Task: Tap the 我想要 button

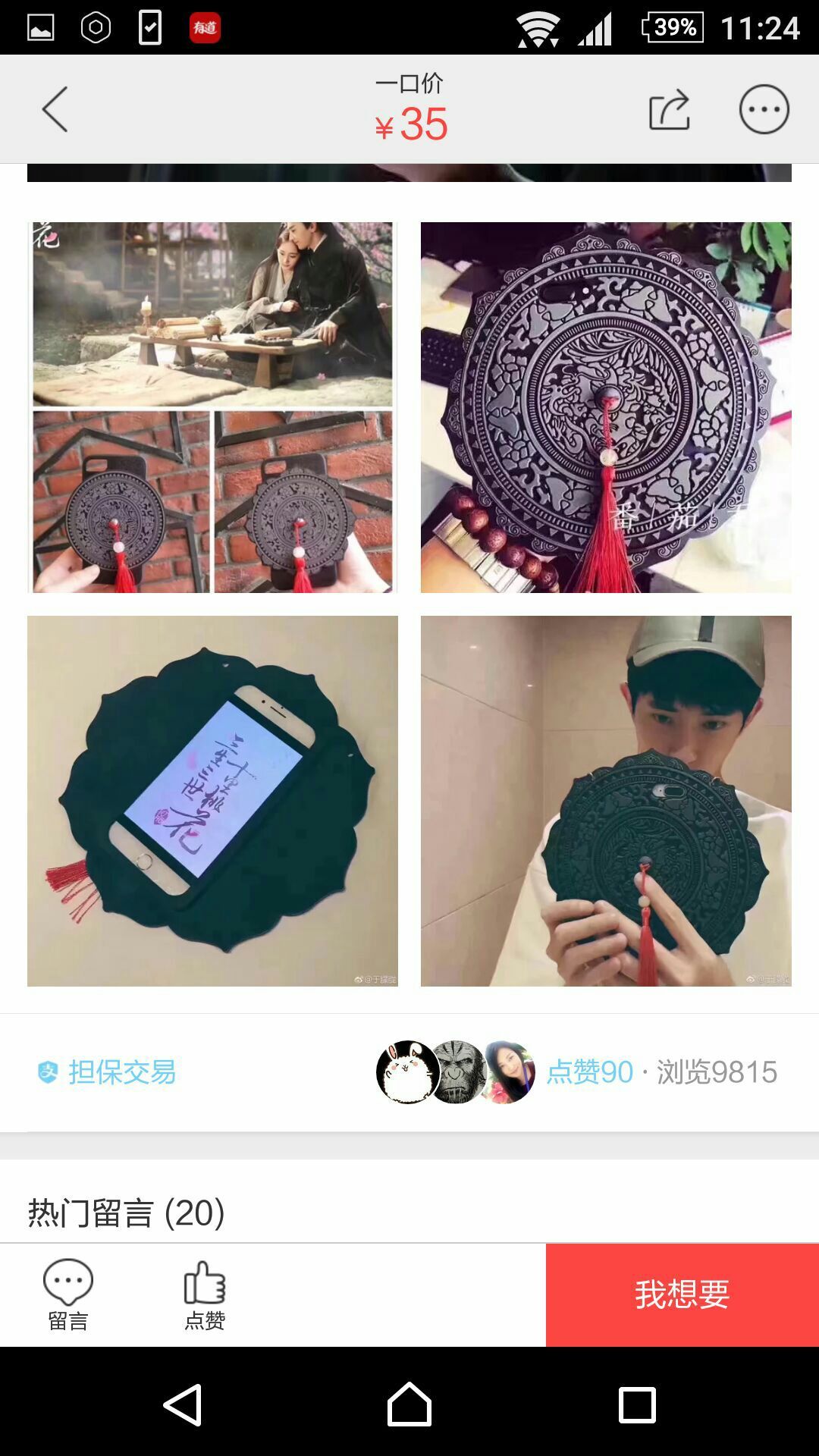Action: [682, 1294]
